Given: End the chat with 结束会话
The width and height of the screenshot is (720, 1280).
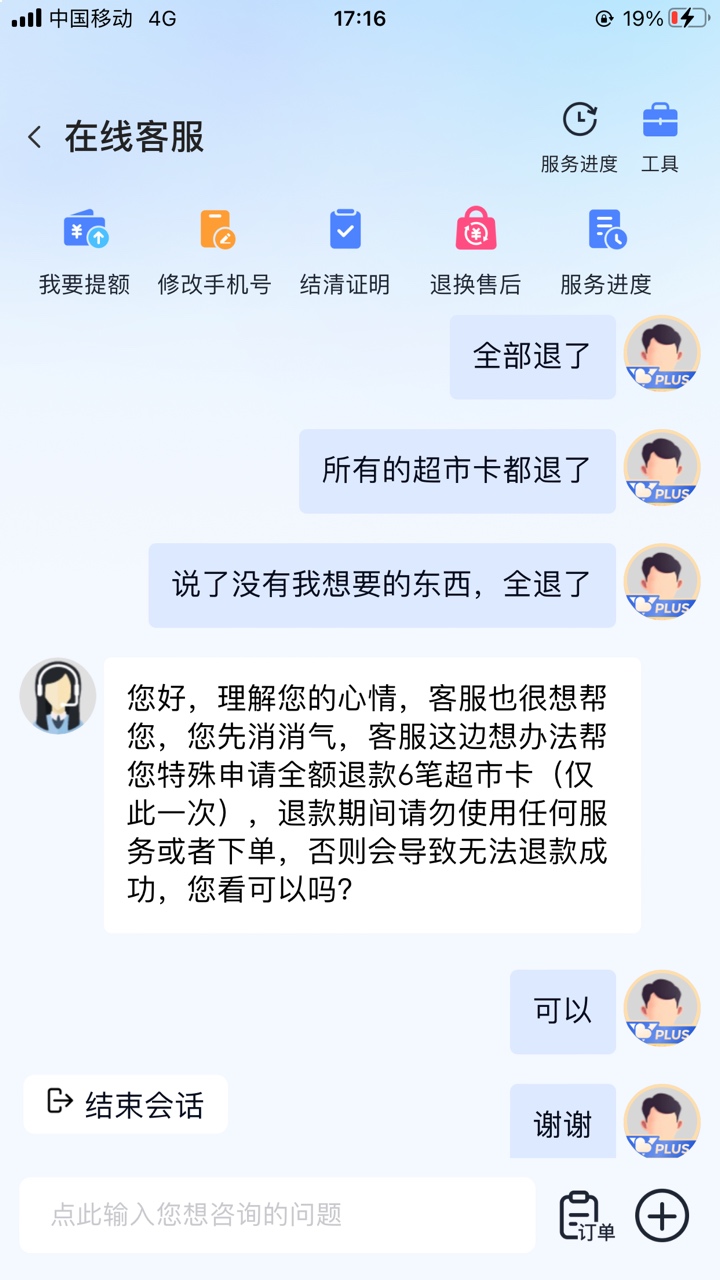Looking at the screenshot, I should point(126,1104).
